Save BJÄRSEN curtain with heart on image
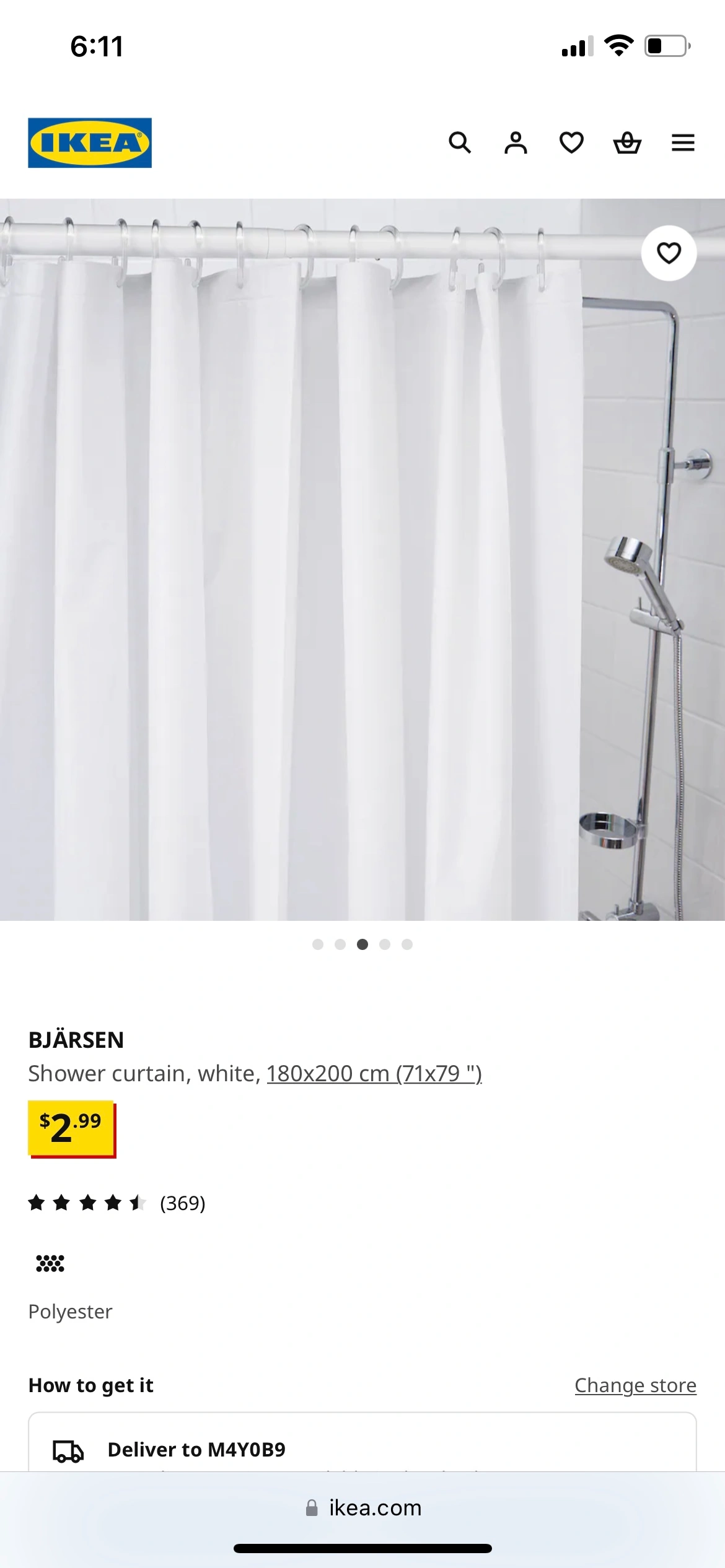725x1568 pixels. click(669, 253)
